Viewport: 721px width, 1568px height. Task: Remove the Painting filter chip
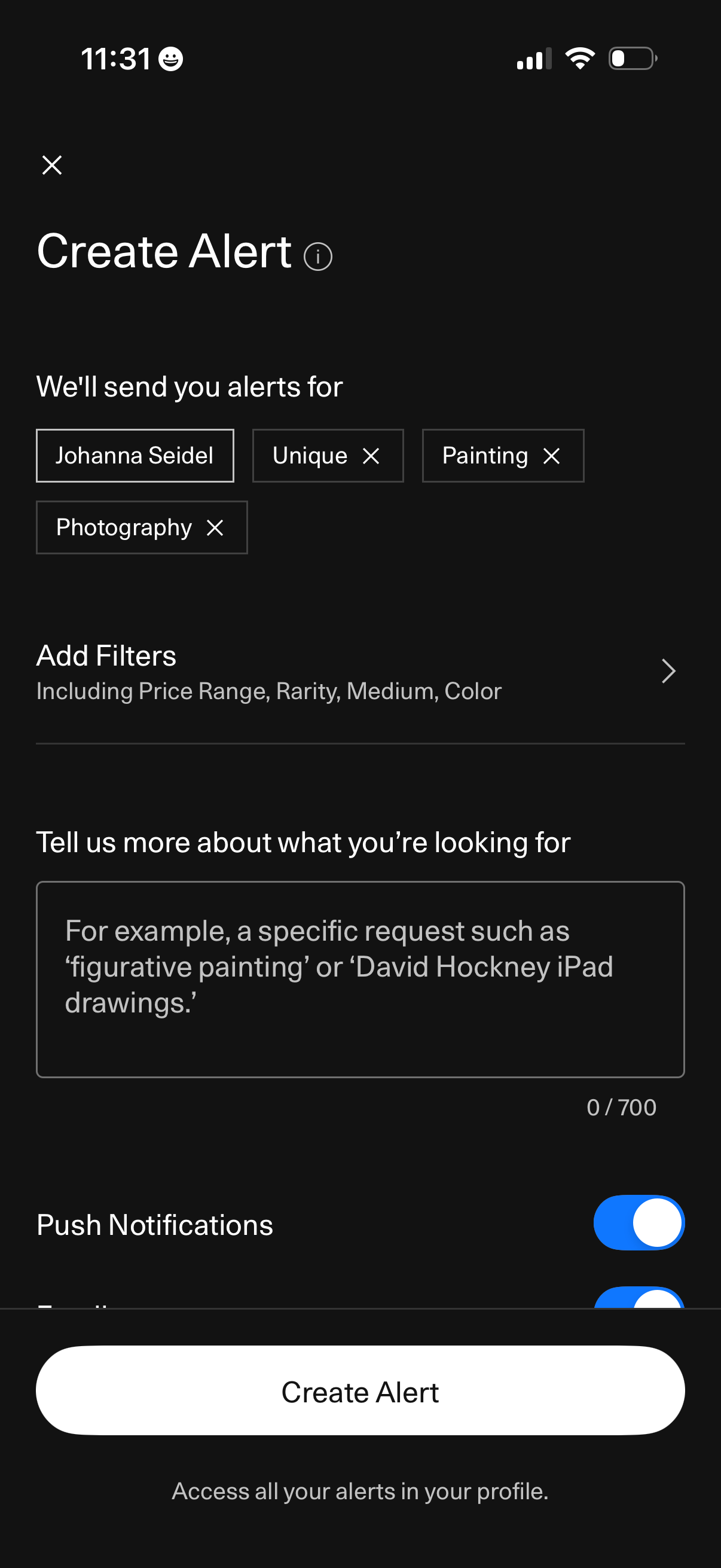click(x=551, y=455)
